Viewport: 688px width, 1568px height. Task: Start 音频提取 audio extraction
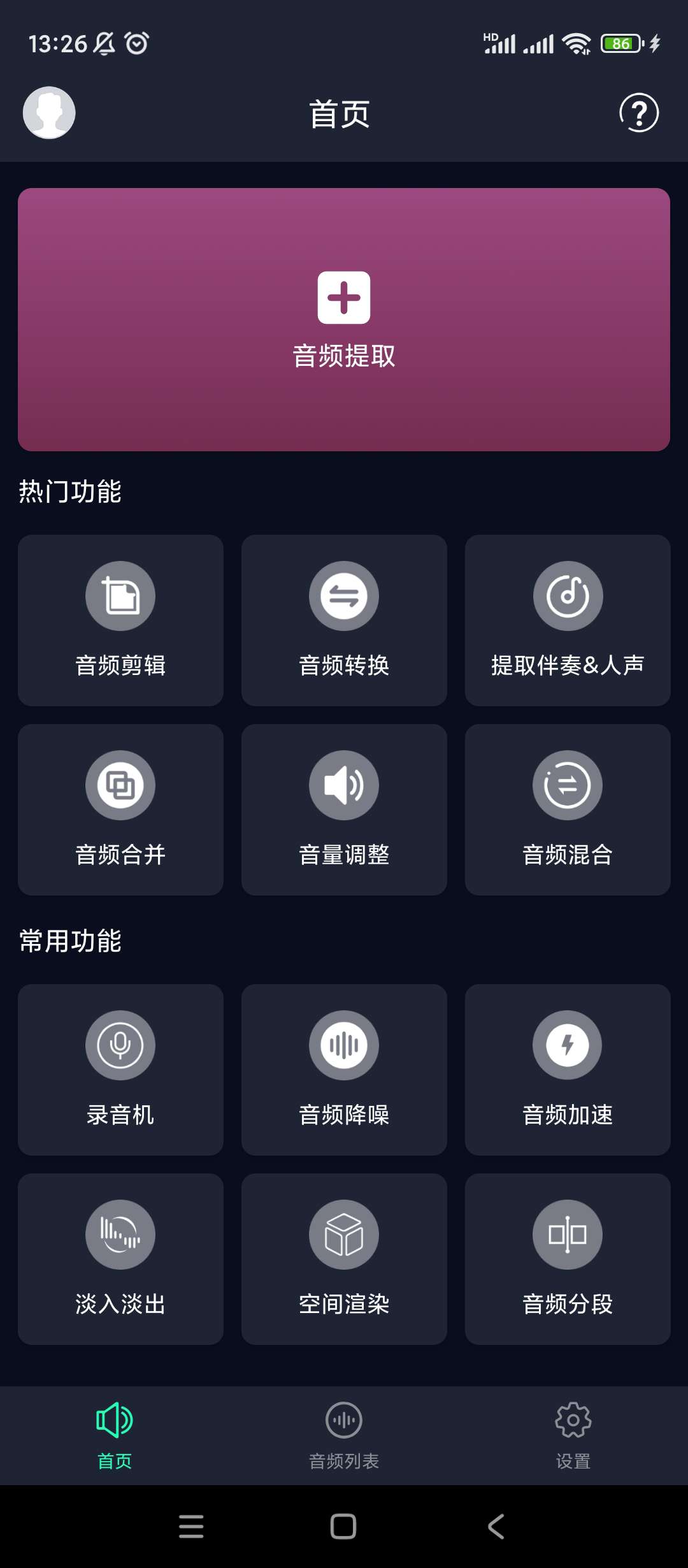tap(344, 319)
